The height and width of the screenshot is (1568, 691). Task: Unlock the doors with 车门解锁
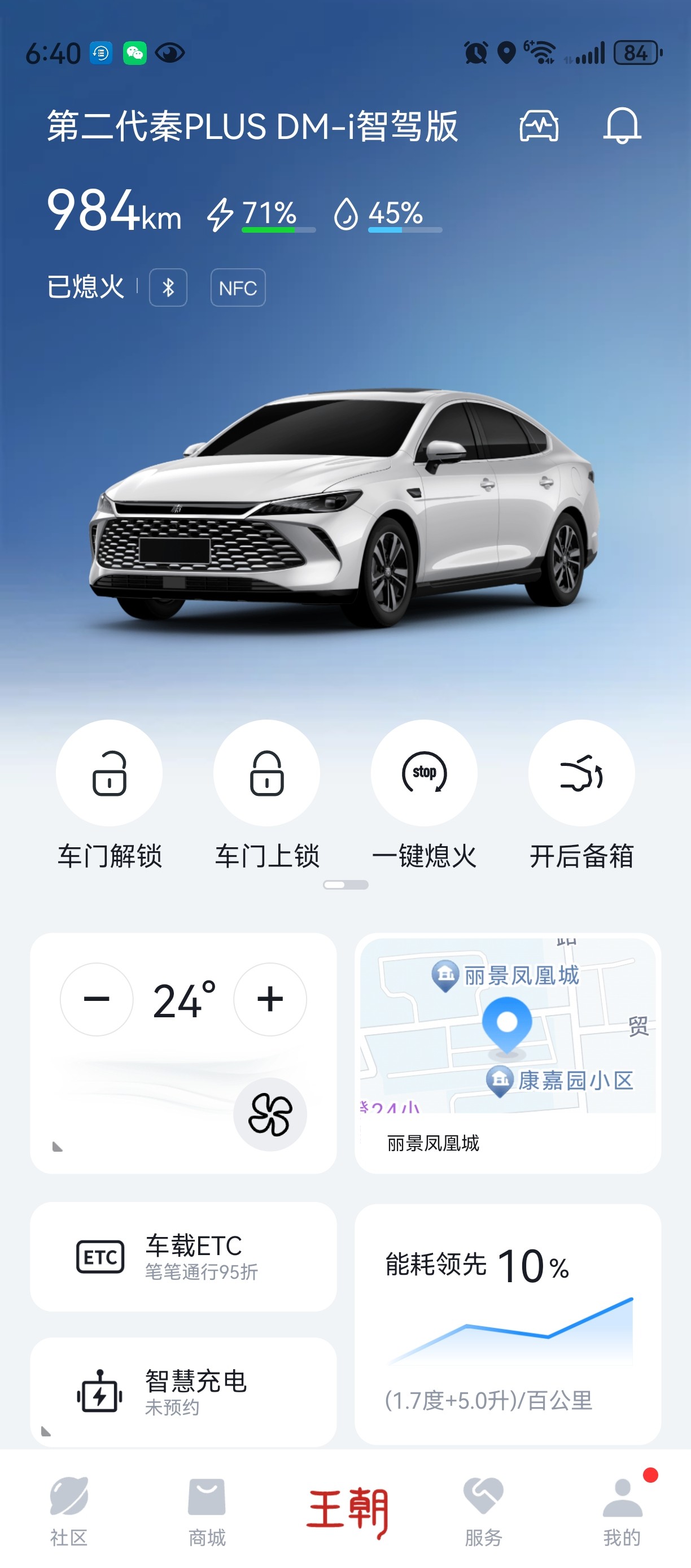coord(110,773)
